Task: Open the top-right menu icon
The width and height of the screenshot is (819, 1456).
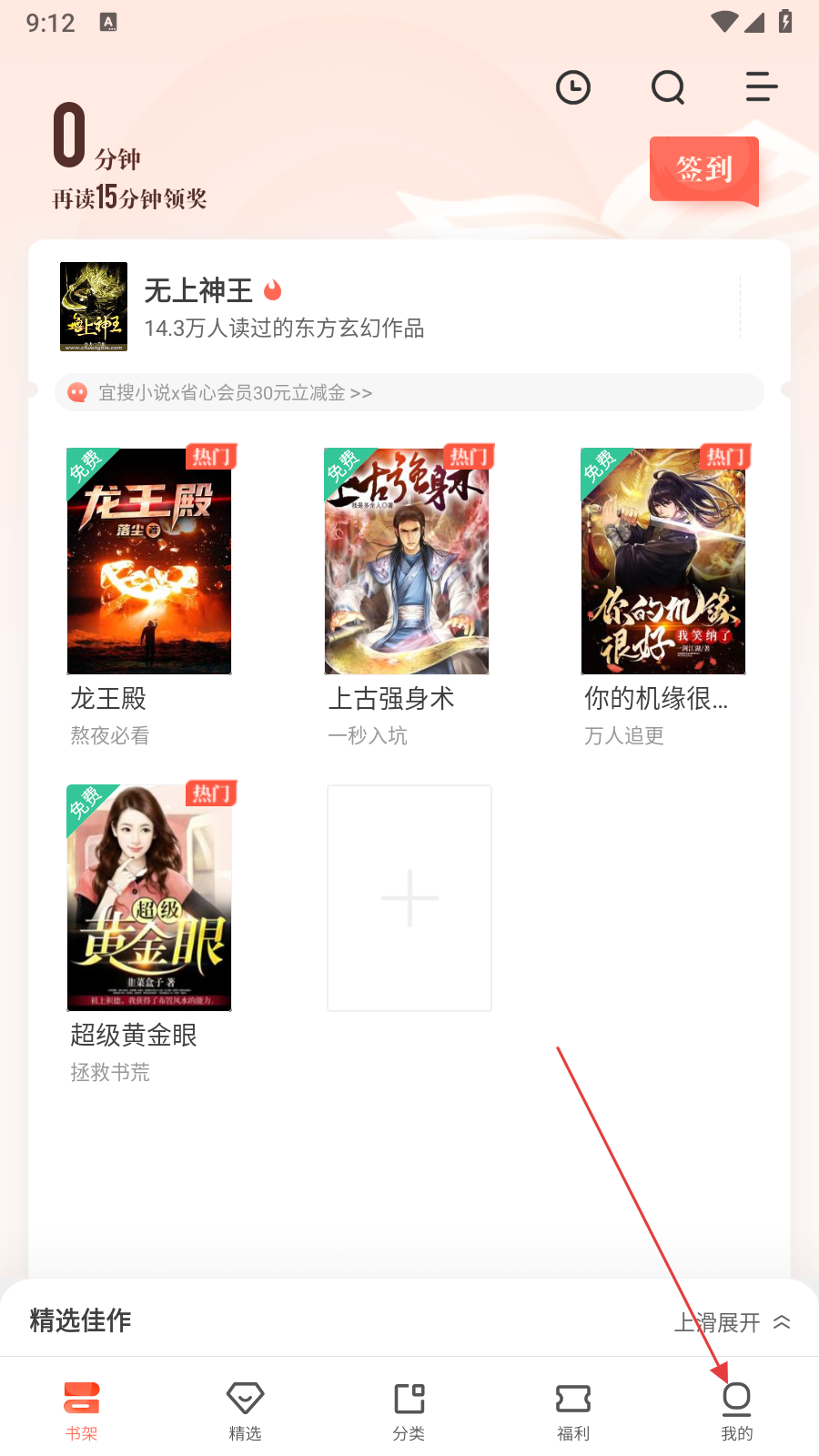Action: point(761,87)
